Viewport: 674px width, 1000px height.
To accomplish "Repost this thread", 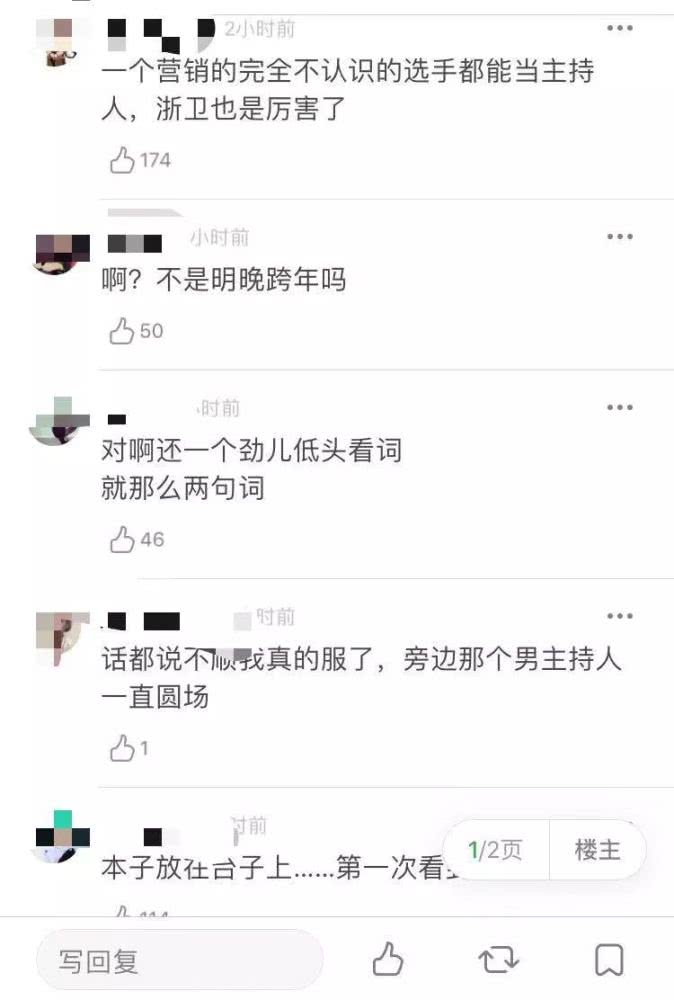I will 498,961.
